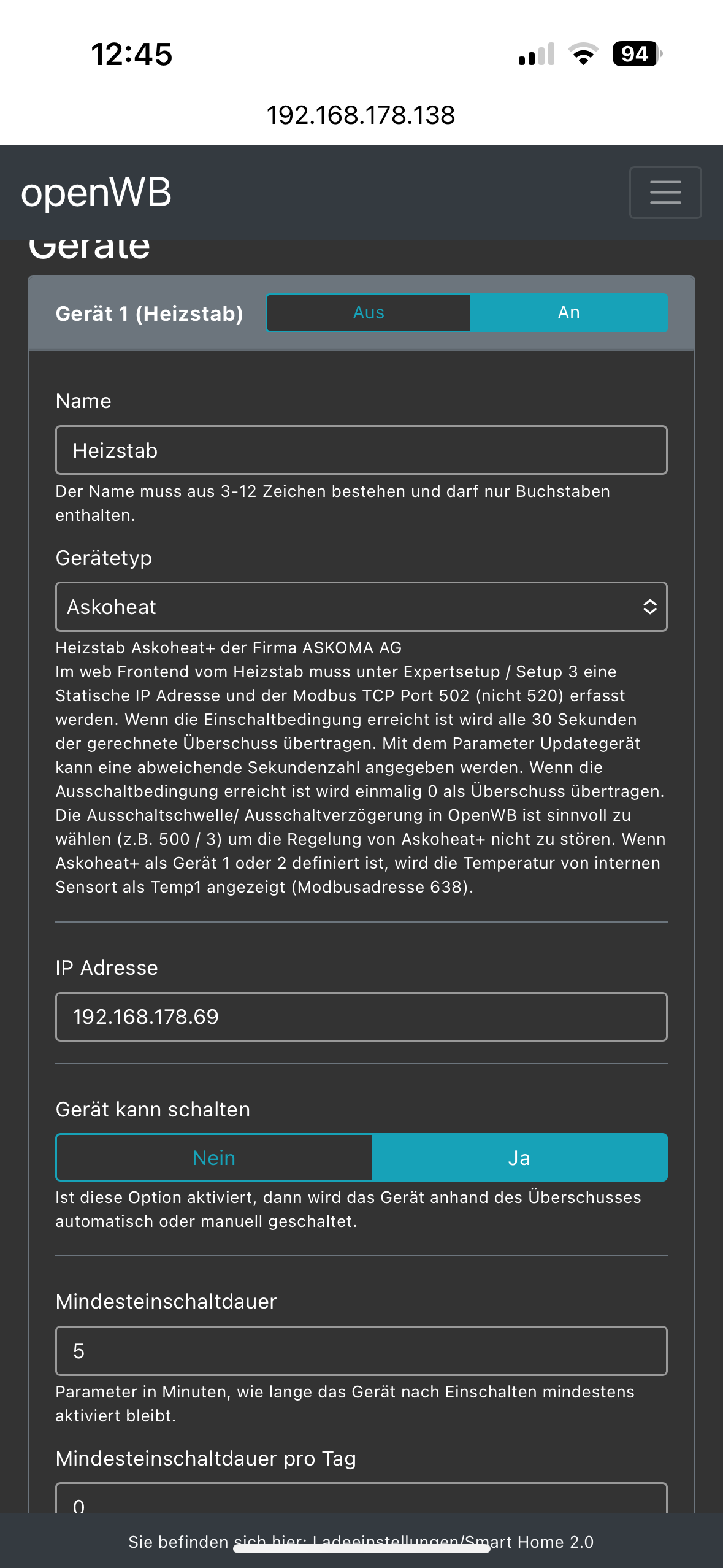Select Nein for Gerät kann schalten
This screenshot has width=723, height=1568.
[214, 1158]
